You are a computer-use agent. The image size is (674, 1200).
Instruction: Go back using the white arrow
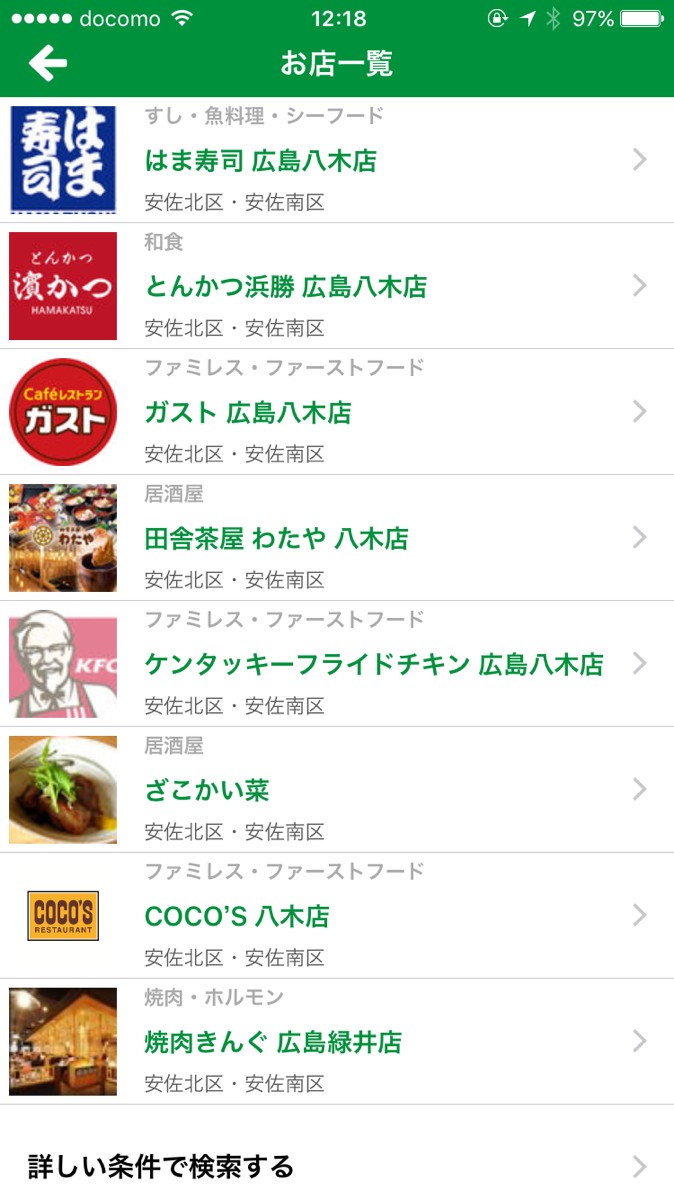(47, 64)
